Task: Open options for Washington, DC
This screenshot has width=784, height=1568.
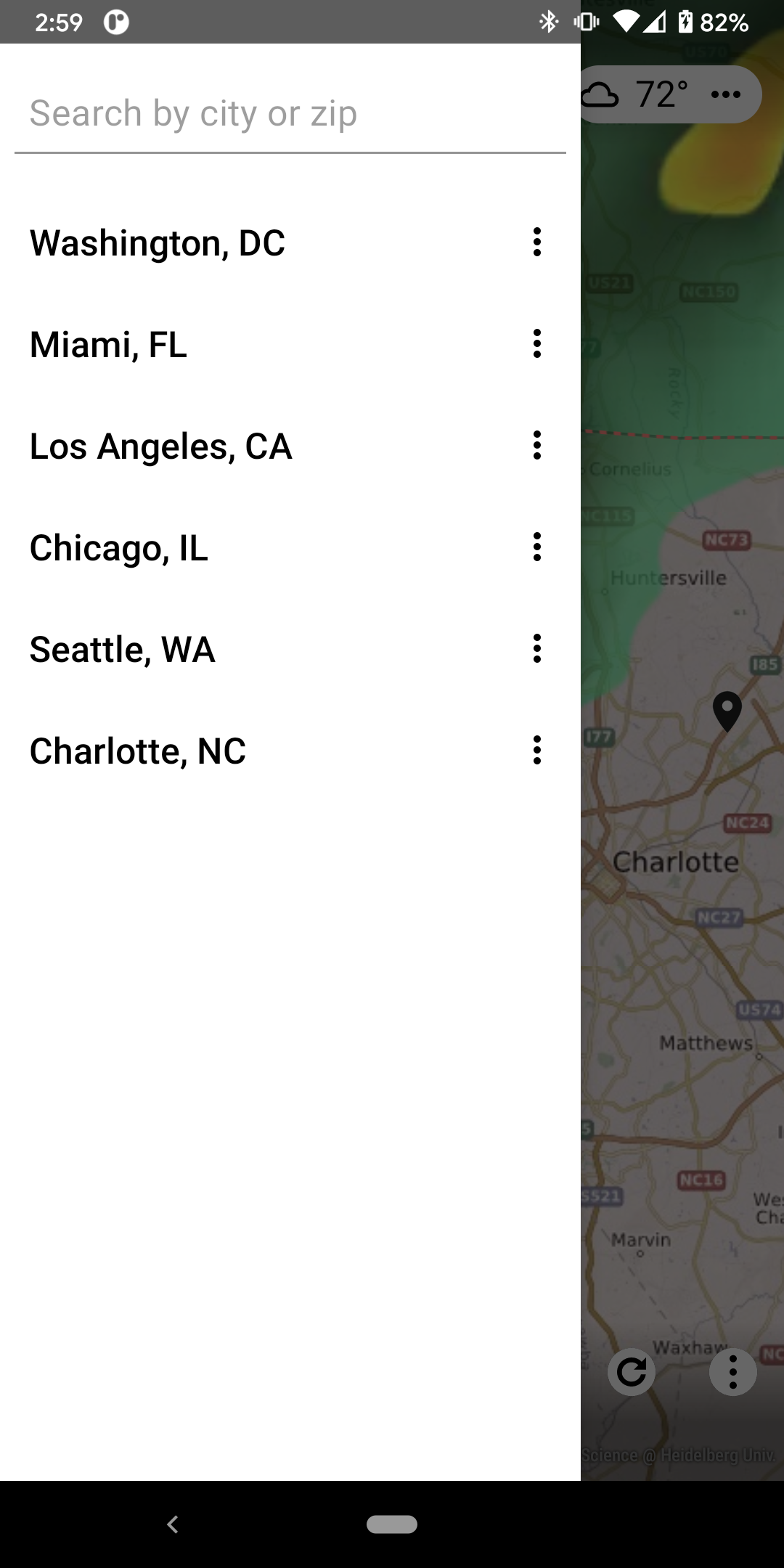Action: 537,242
